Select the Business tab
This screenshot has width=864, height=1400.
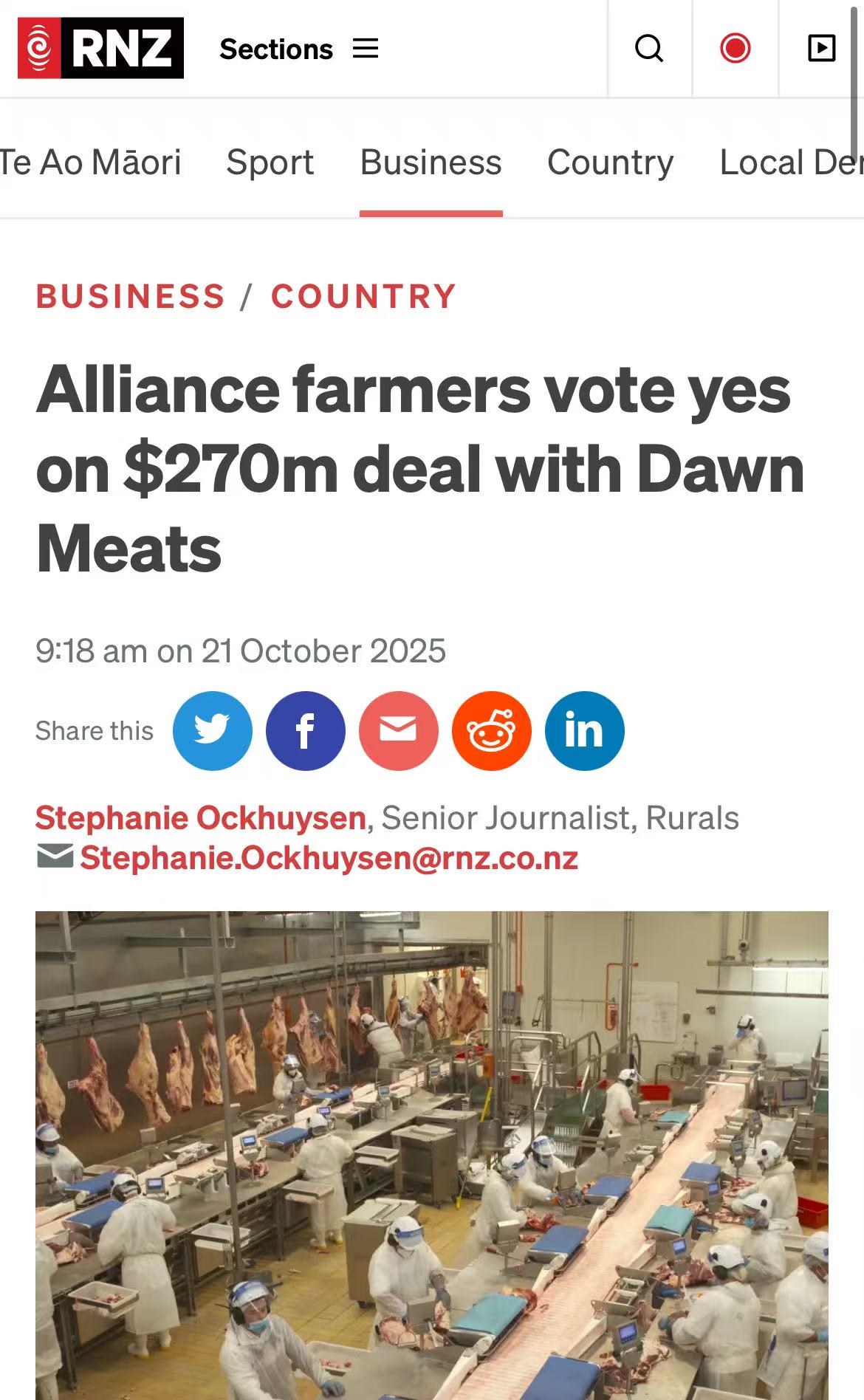[x=431, y=162]
